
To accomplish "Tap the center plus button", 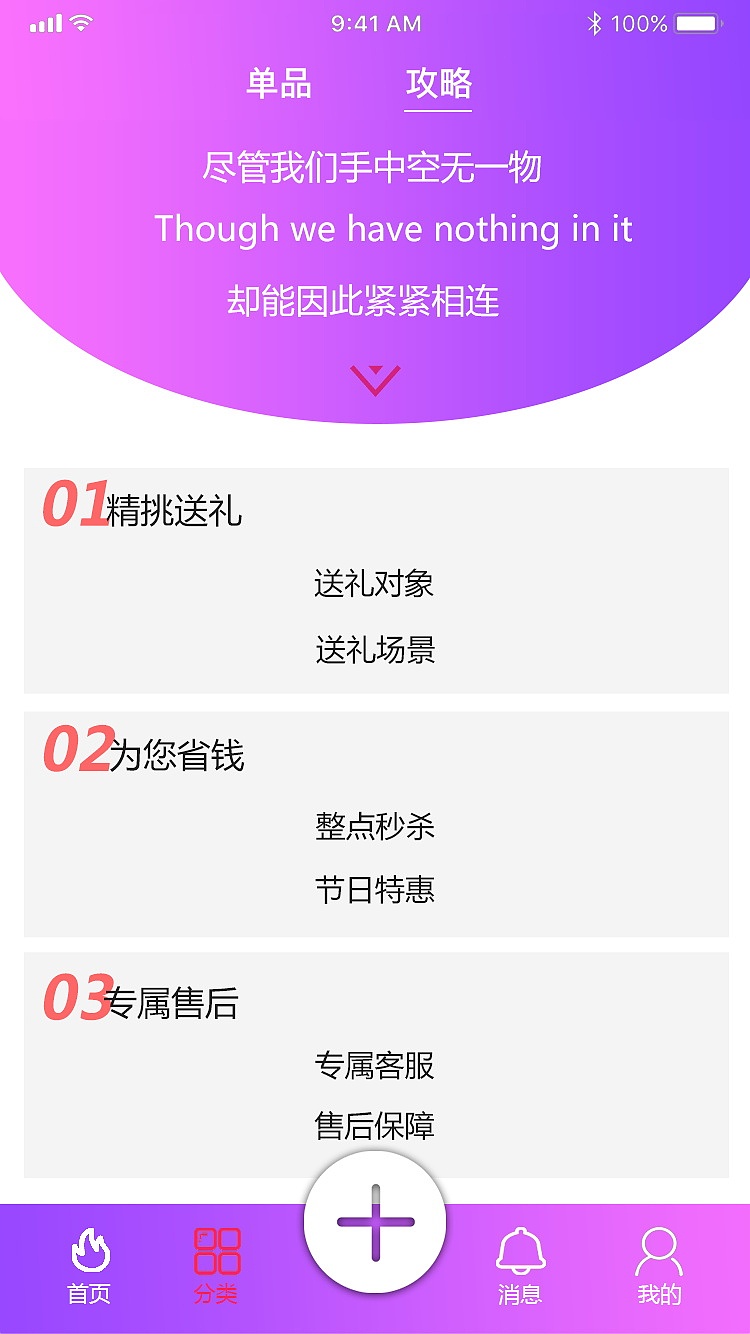I will [x=375, y=1222].
